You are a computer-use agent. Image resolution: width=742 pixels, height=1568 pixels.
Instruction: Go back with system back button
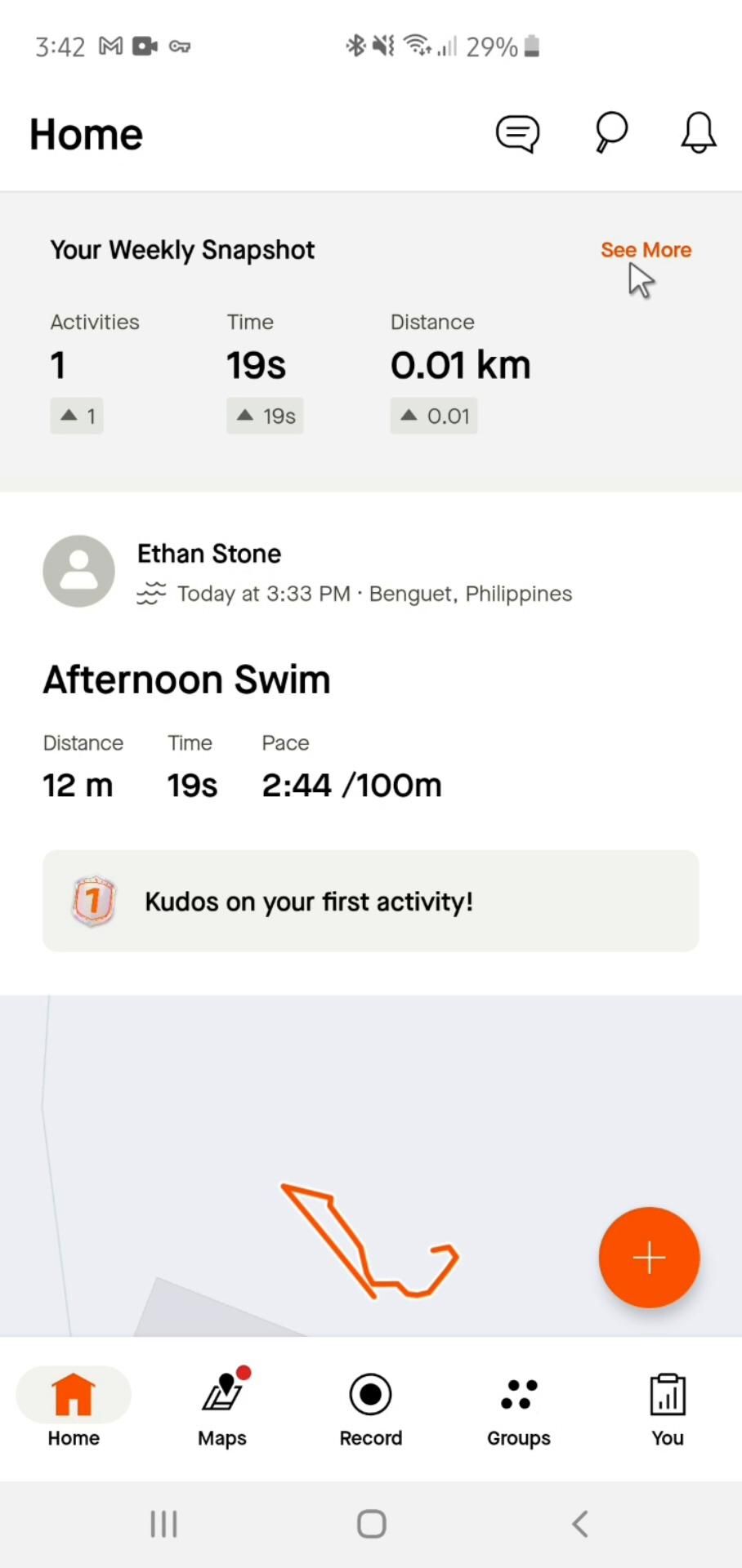(579, 1524)
